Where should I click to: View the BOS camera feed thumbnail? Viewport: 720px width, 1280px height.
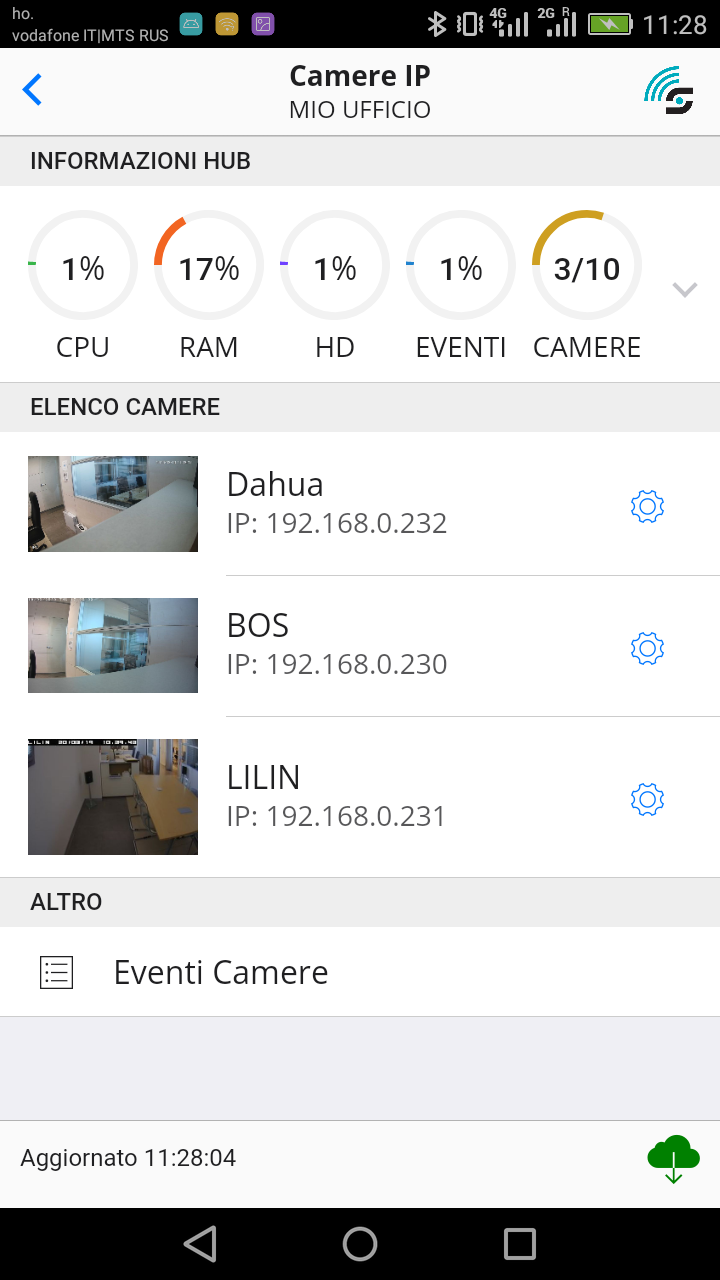(113, 646)
